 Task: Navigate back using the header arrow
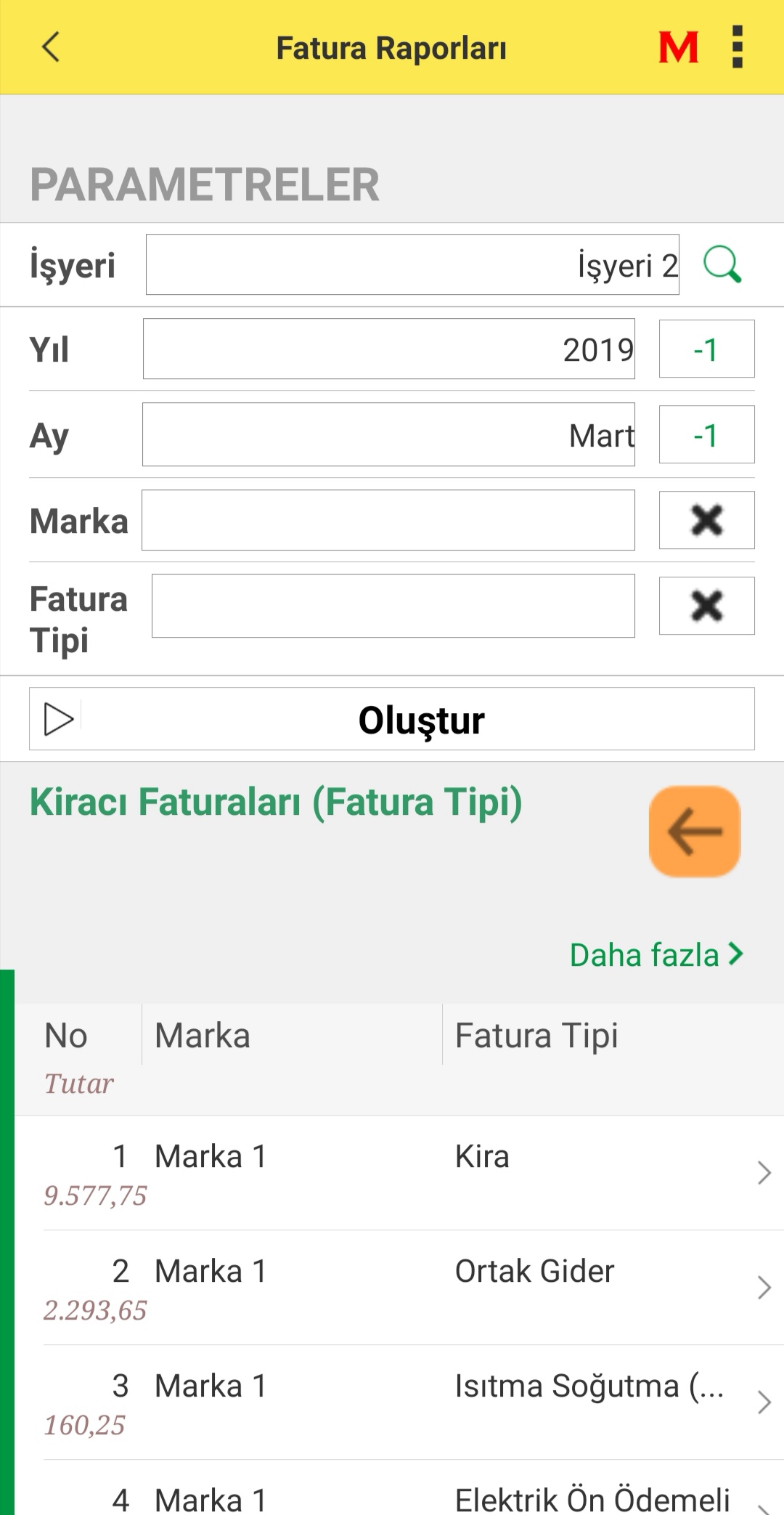coord(48,47)
